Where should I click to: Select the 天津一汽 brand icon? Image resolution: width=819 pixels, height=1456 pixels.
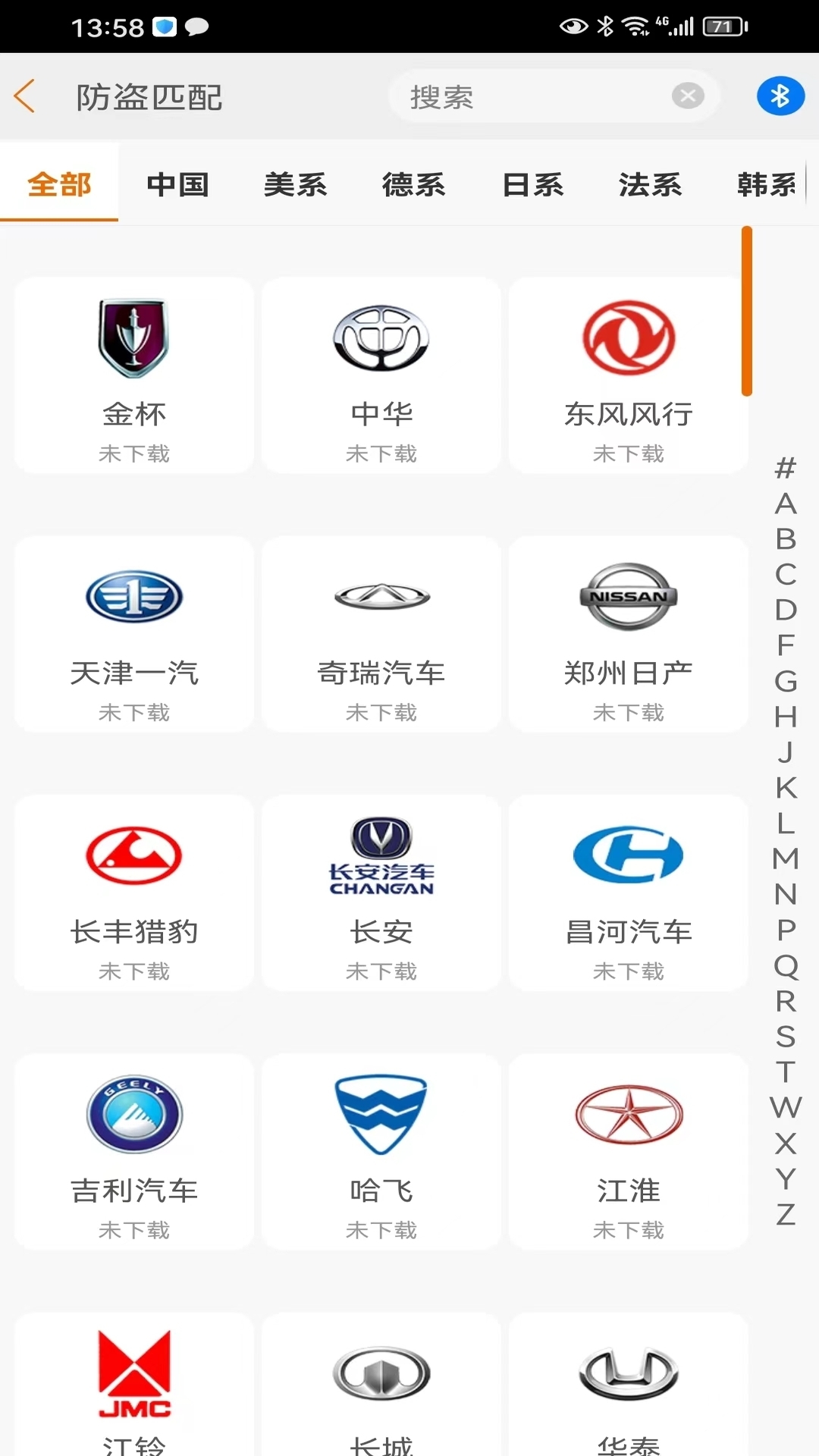[133, 598]
